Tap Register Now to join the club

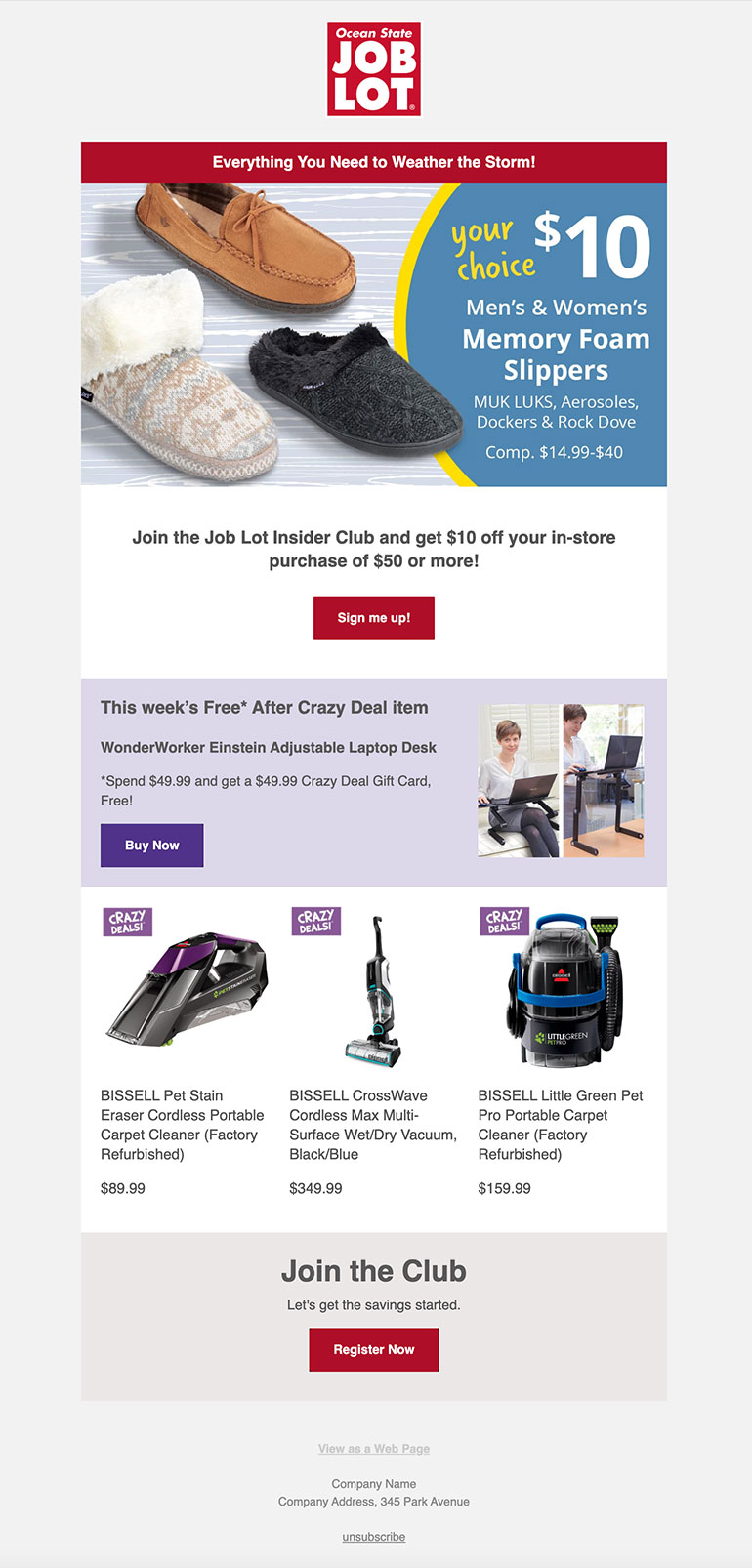[373, 1349]
